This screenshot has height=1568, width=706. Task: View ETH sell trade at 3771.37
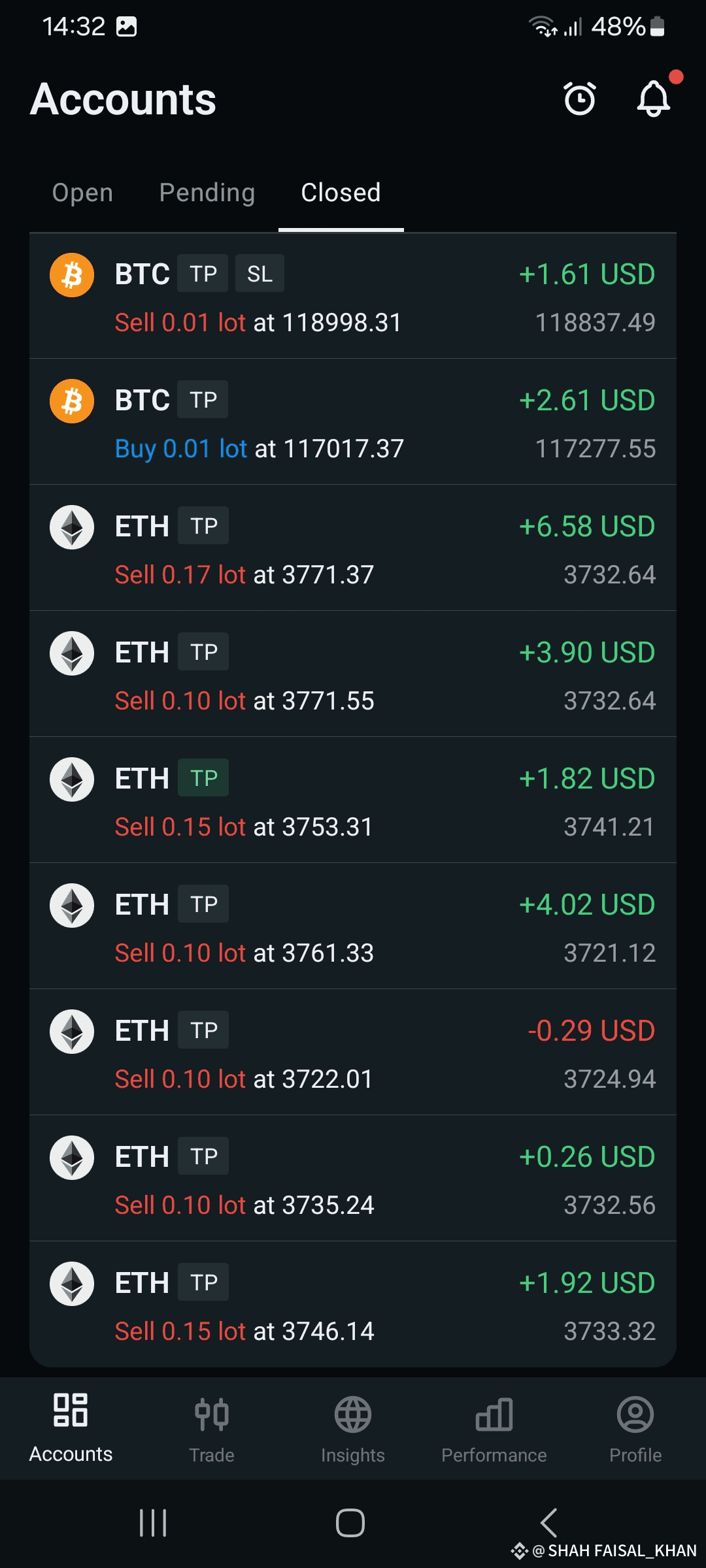[353, 549]
